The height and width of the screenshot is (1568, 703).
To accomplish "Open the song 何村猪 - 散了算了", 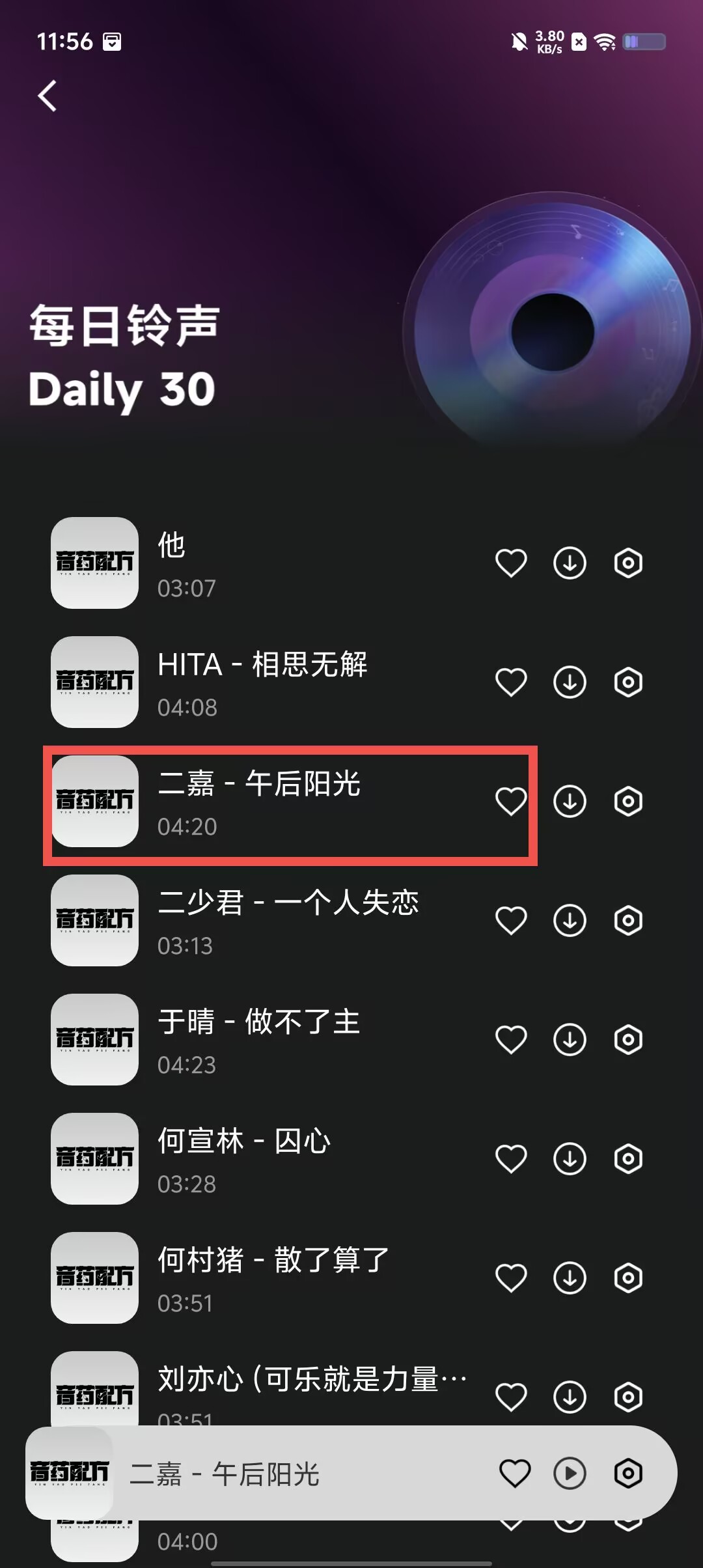I will [260, 1278].
